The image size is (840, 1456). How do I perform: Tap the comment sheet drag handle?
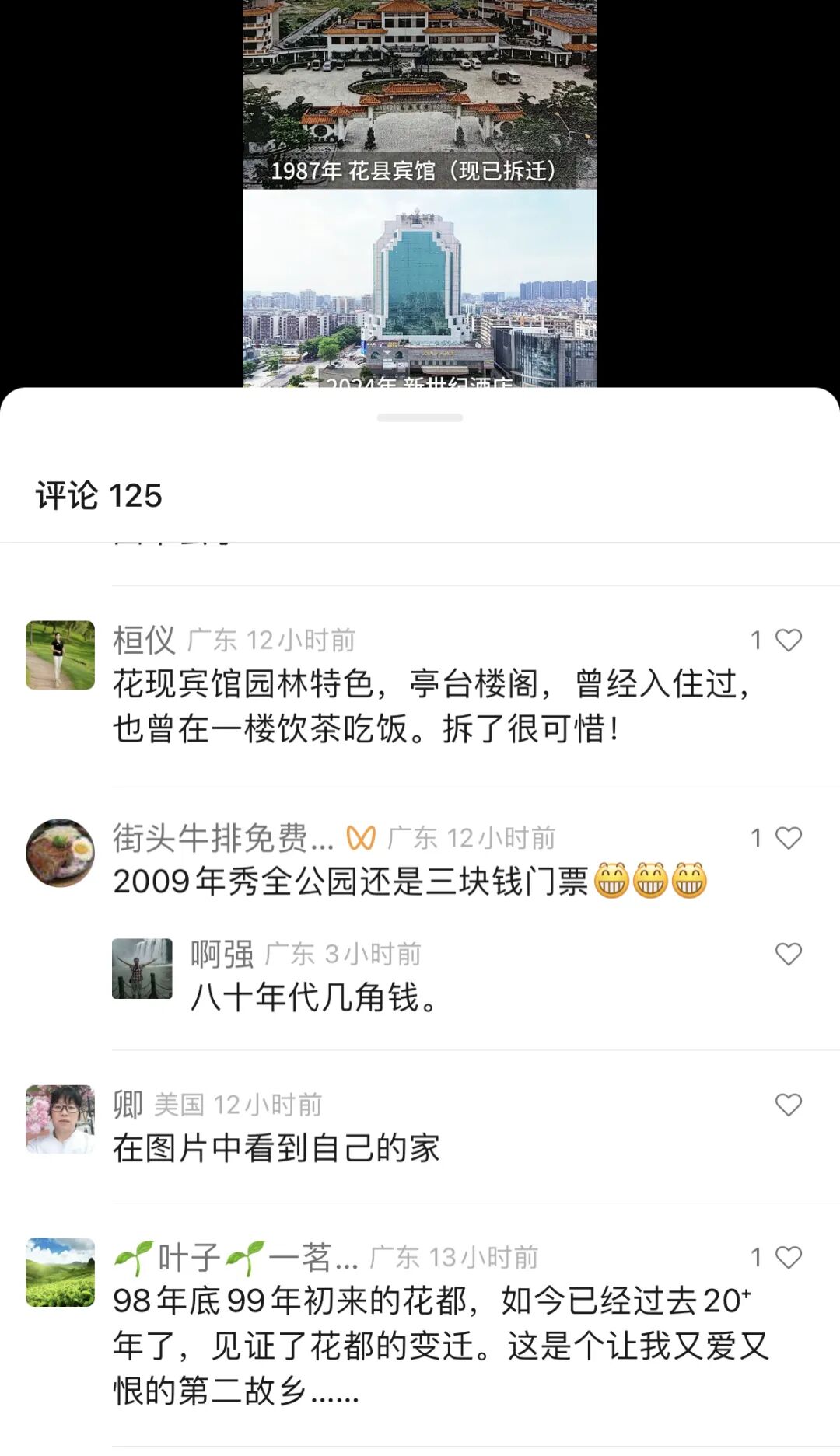[x=420, y=418]
